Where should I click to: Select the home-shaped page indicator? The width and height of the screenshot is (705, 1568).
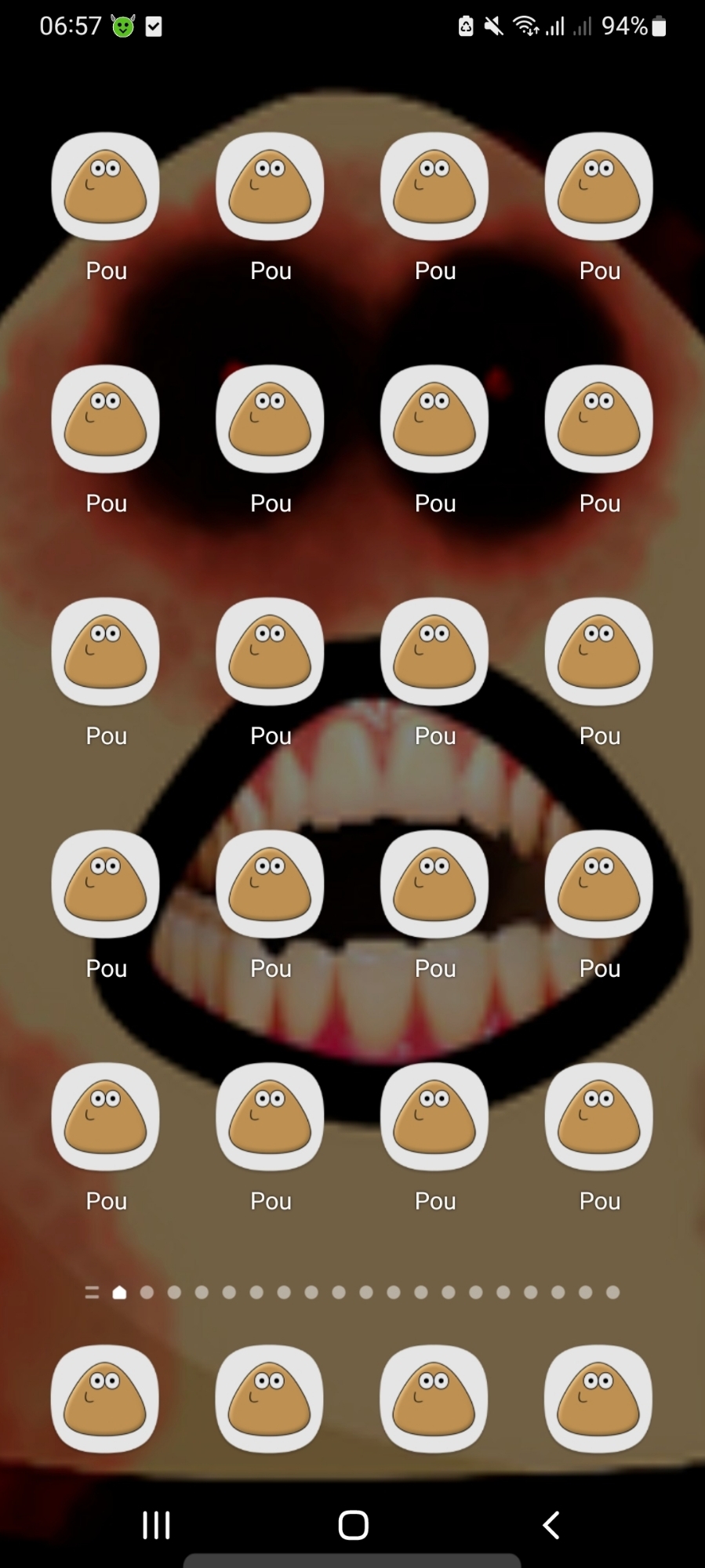point(119,1293)
